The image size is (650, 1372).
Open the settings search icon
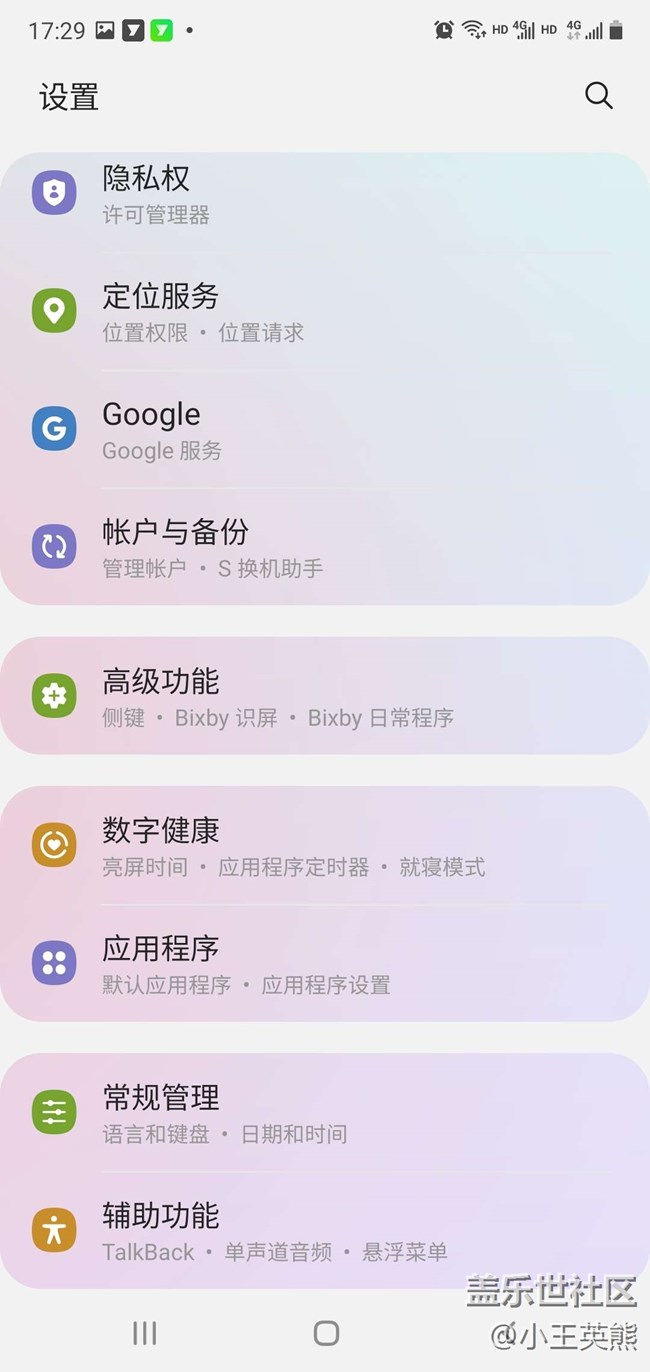coord(598,96)
